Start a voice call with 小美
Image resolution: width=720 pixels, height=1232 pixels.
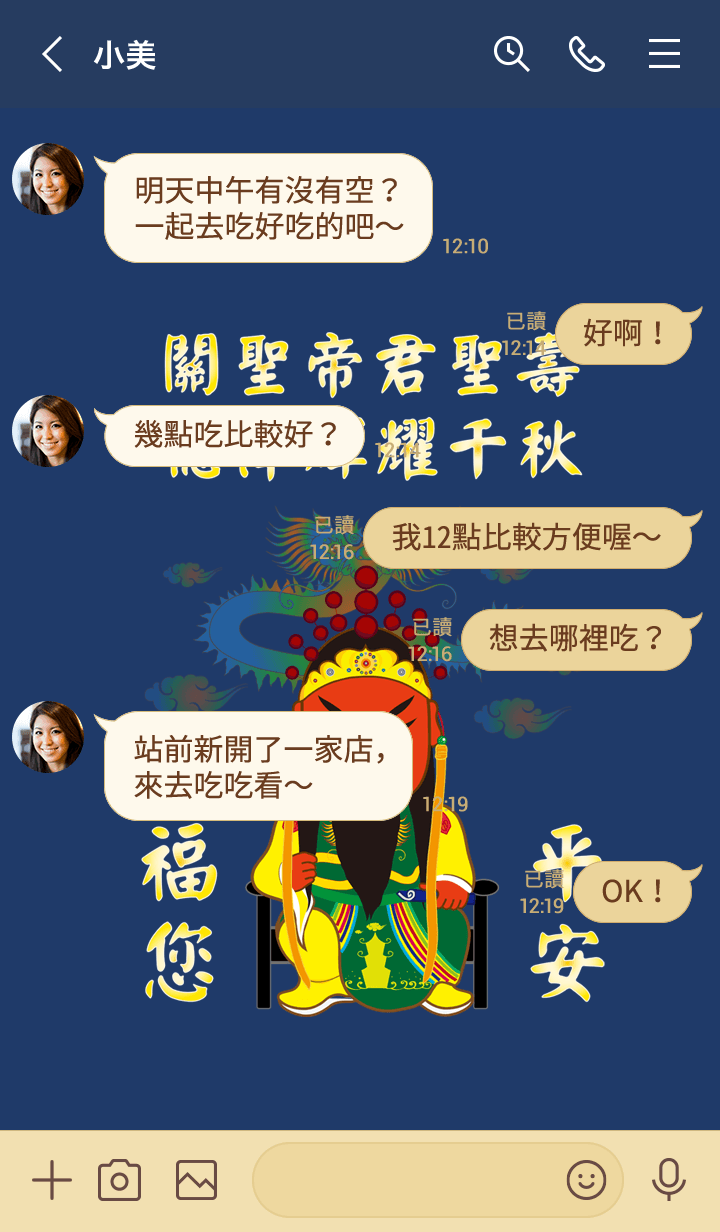(x=587, y=54)
